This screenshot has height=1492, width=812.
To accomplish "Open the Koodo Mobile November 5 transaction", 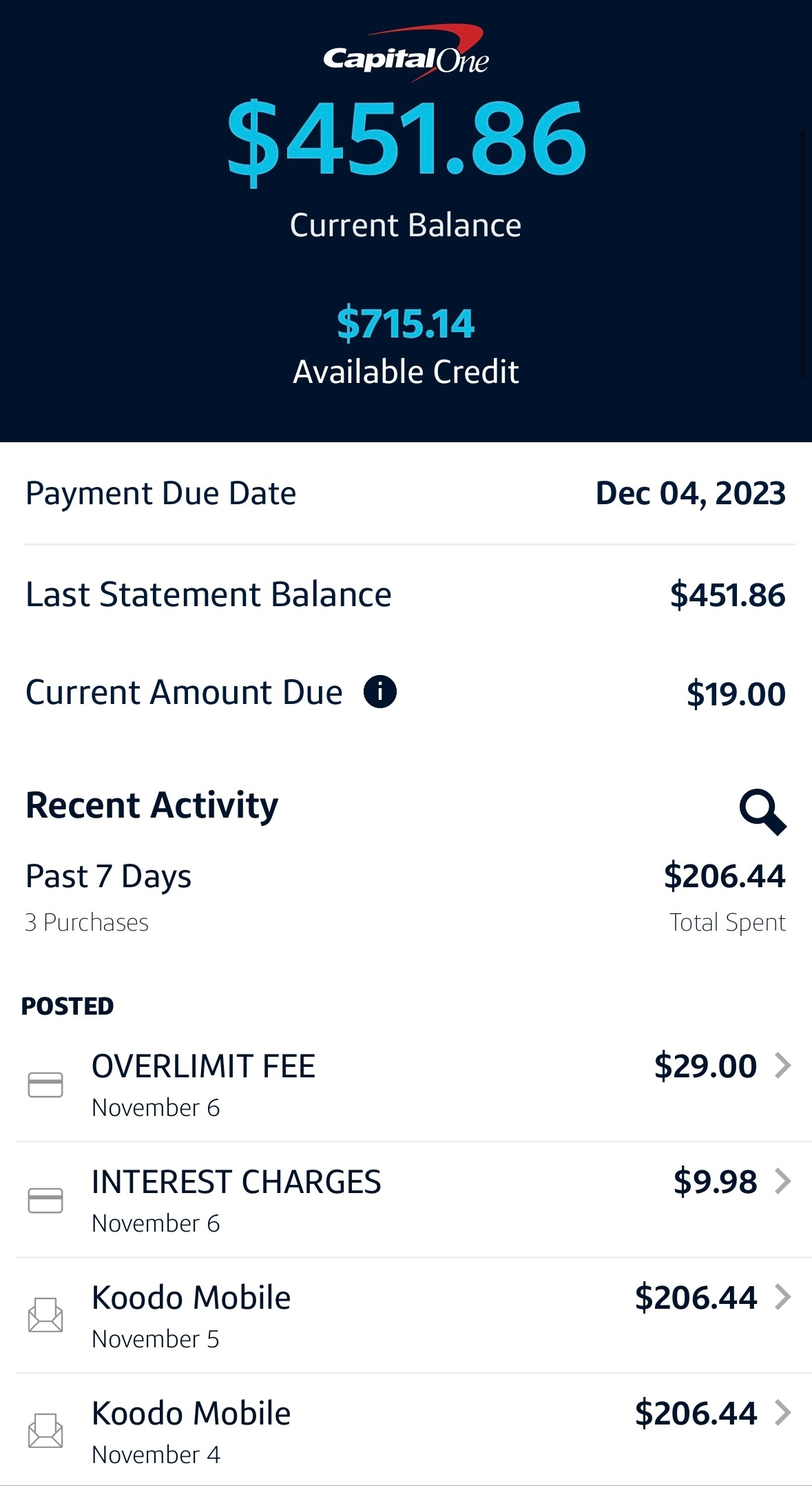I will [406, 1316].
